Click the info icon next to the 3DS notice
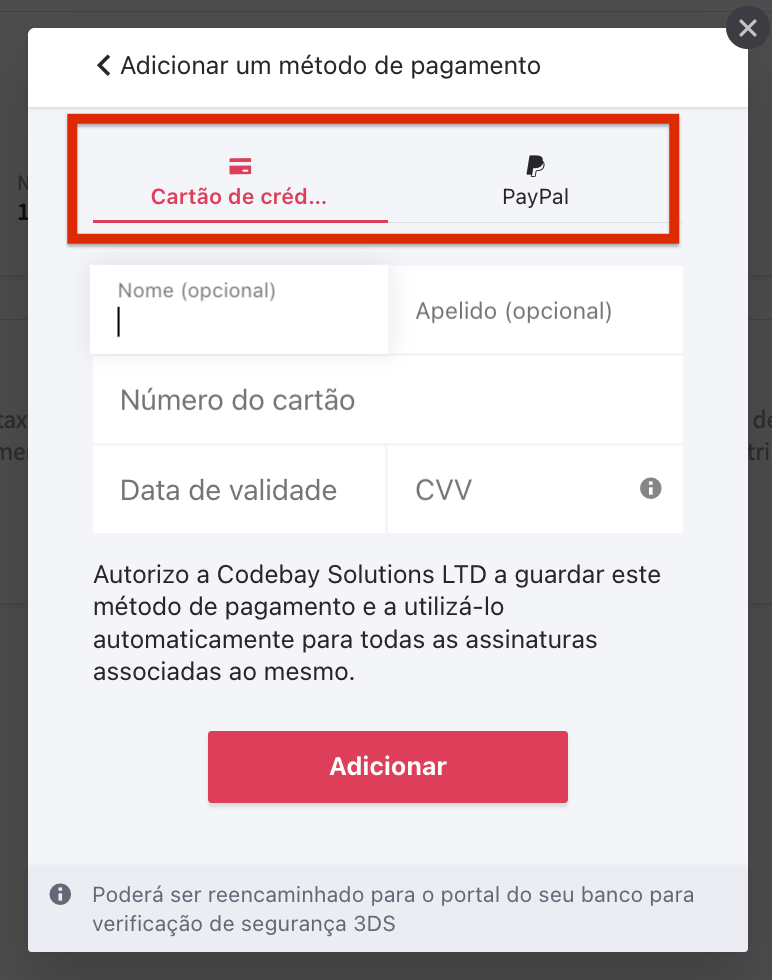This screenshot has width=772, height=980. coord(60,894)
